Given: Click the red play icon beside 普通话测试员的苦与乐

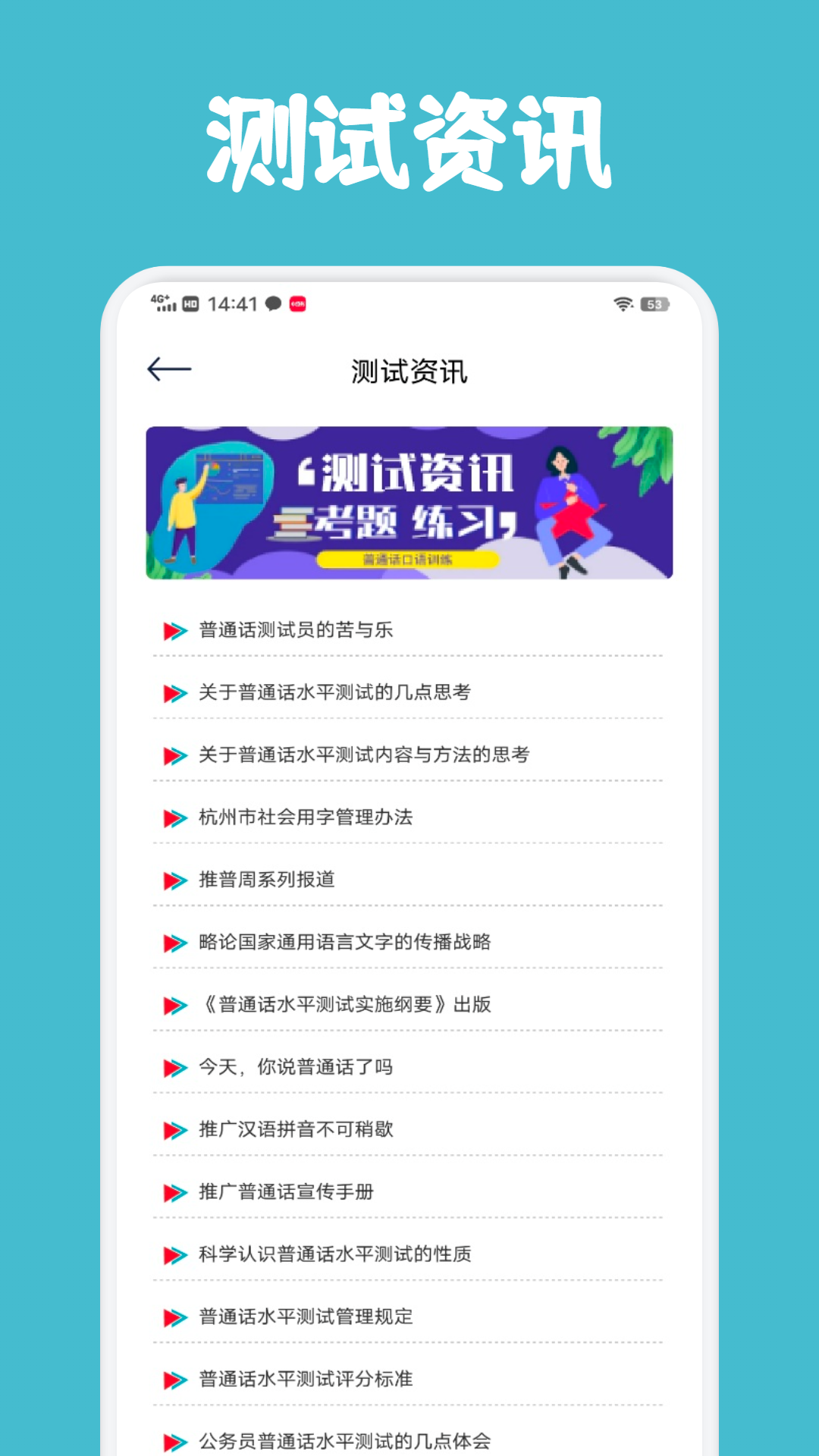Looking at the screenshot, I should tap(174, 629).
